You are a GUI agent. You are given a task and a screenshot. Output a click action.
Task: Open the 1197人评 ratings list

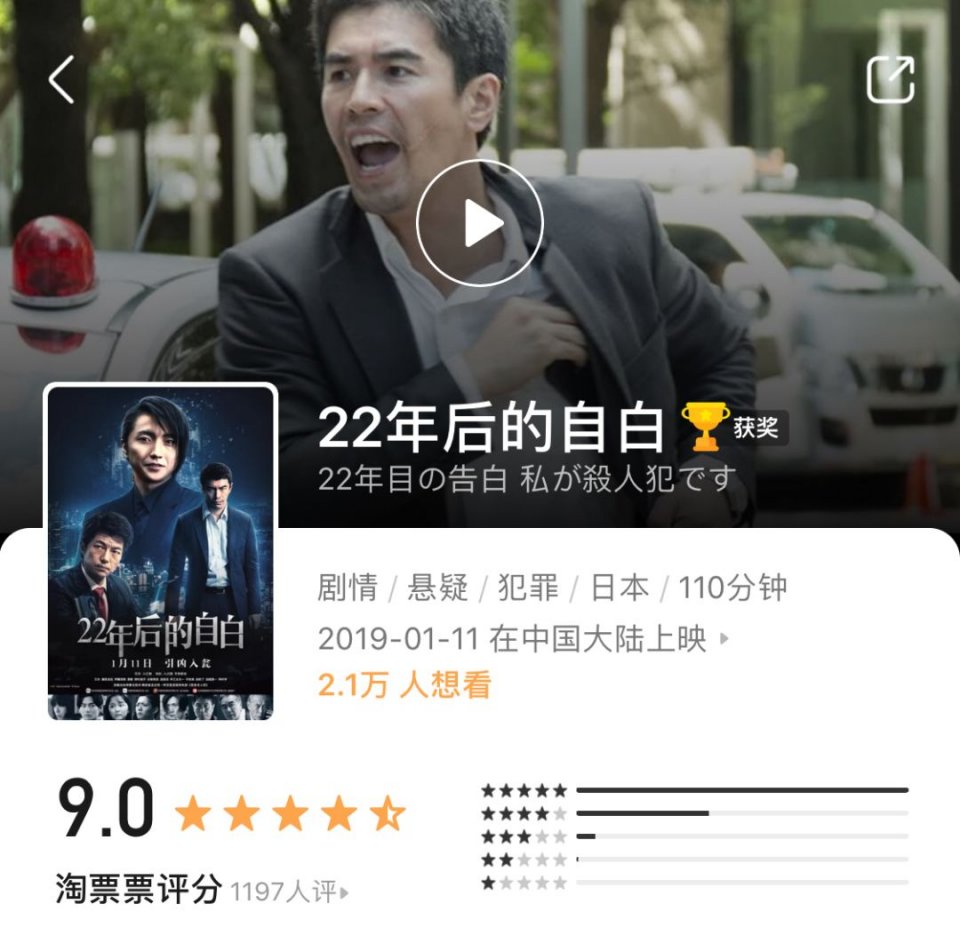pos(290,891)
